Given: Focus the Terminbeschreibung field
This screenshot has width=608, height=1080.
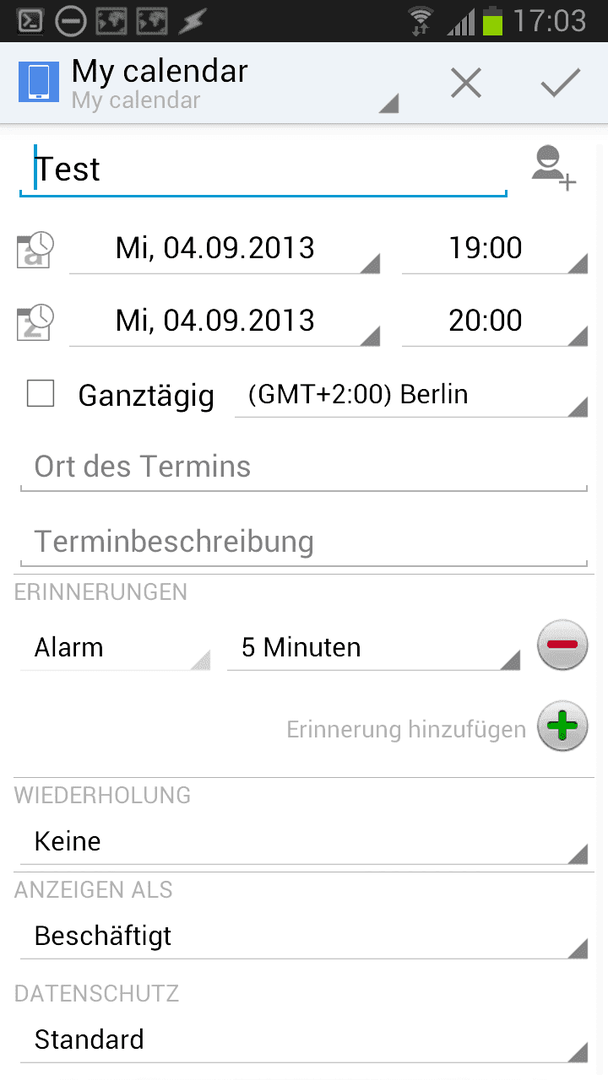Looking at the screenshot, I should tap(304, 542).
